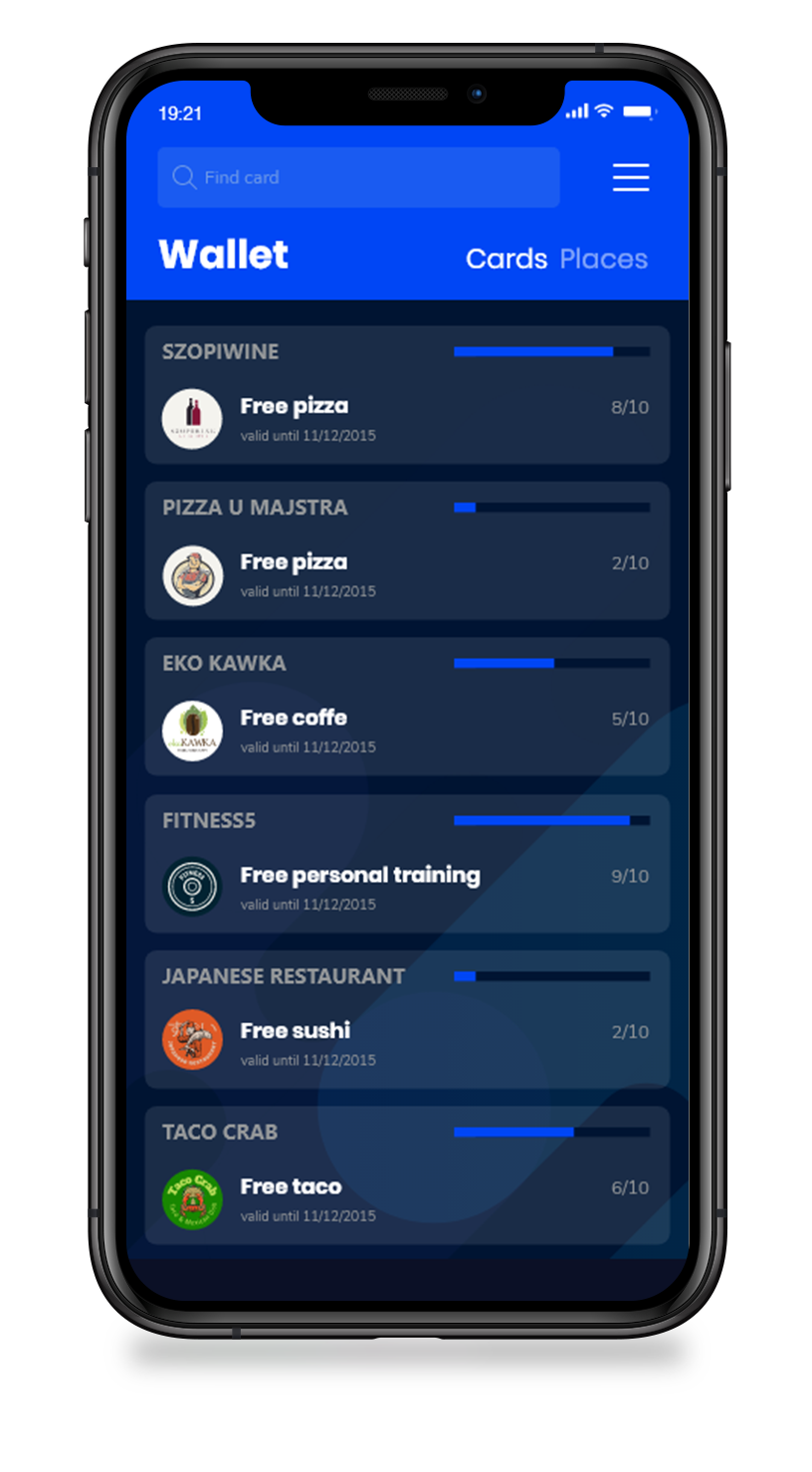
Task: Open the Taco Crab free taco card
Action: [407, 1175]
